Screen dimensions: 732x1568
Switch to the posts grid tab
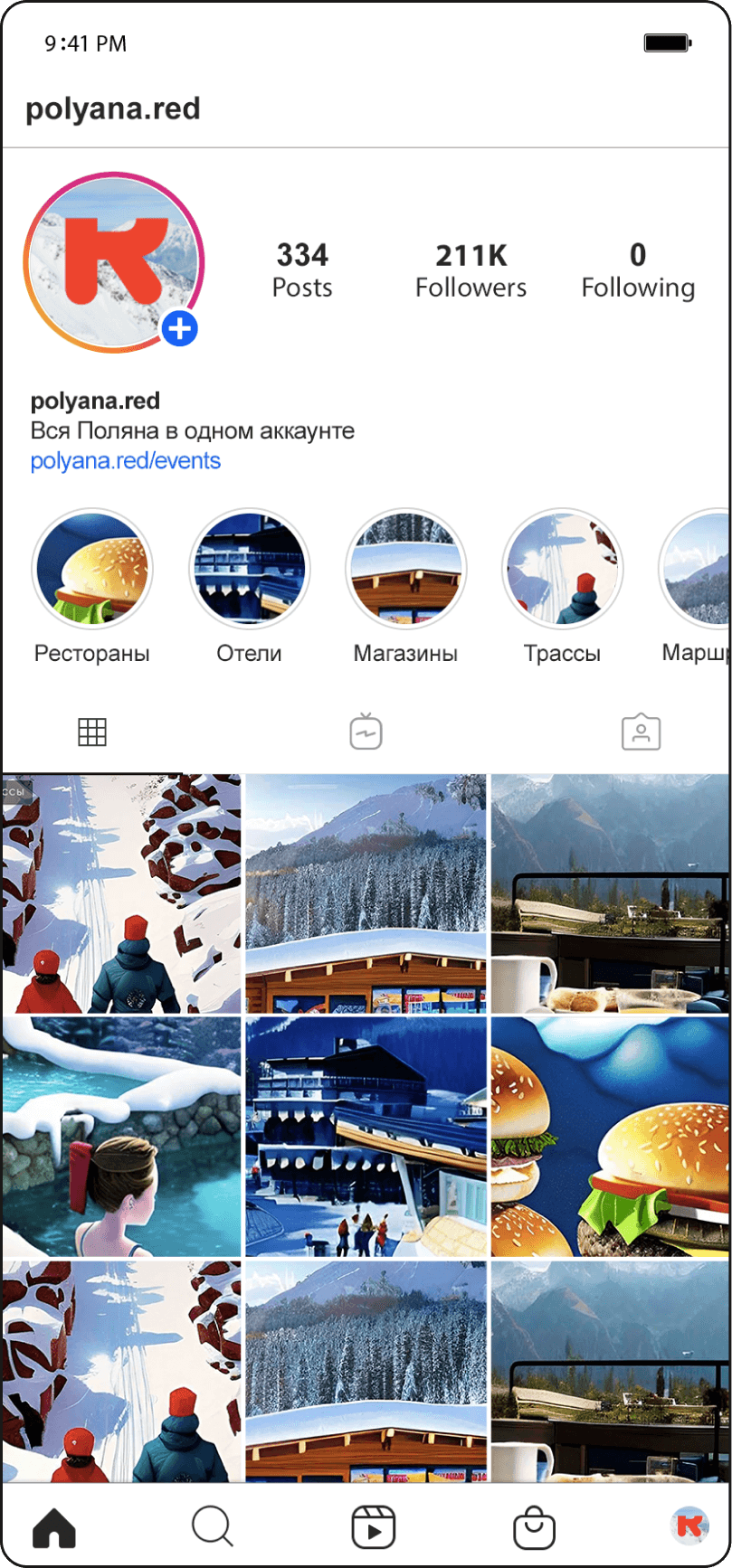tap(92, 732)
